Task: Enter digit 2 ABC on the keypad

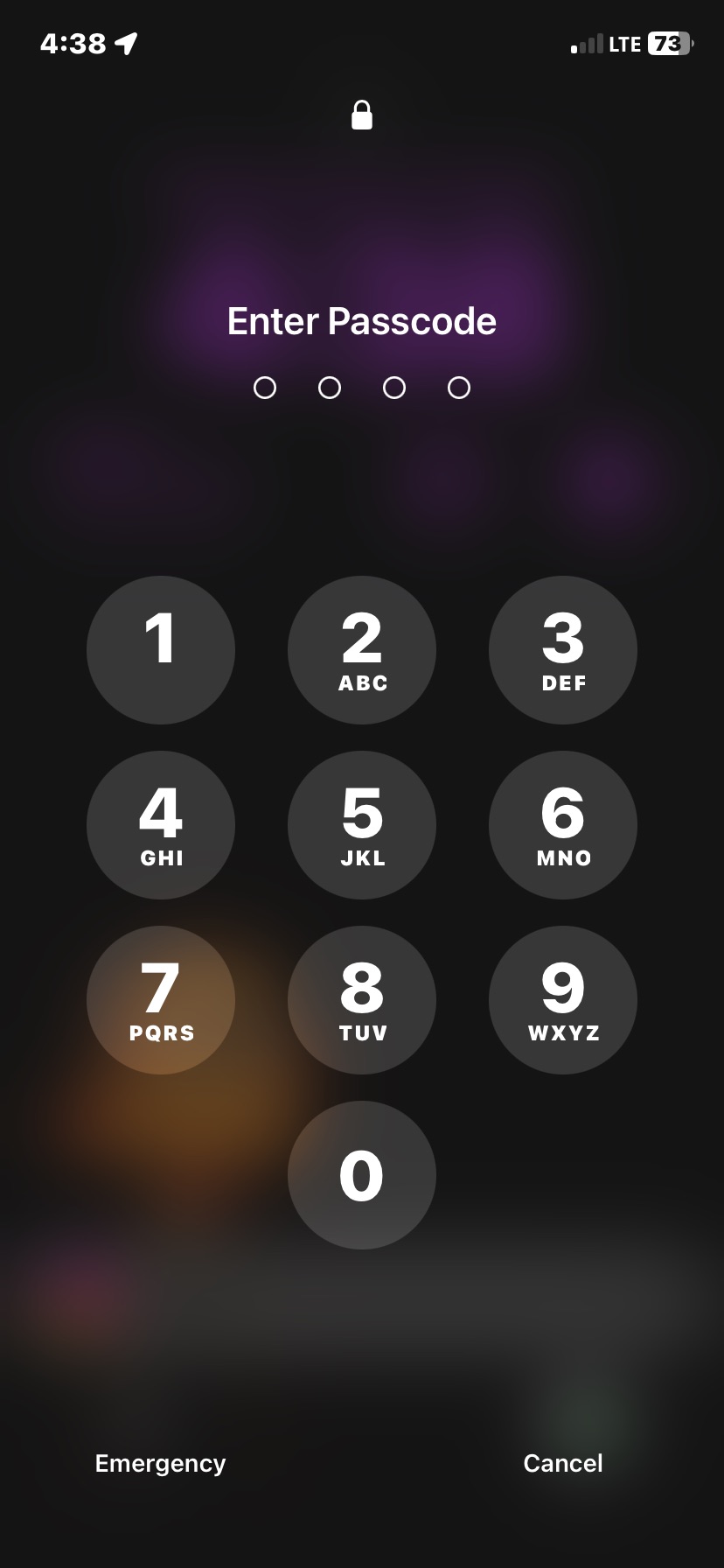Action: click(362, 650)
